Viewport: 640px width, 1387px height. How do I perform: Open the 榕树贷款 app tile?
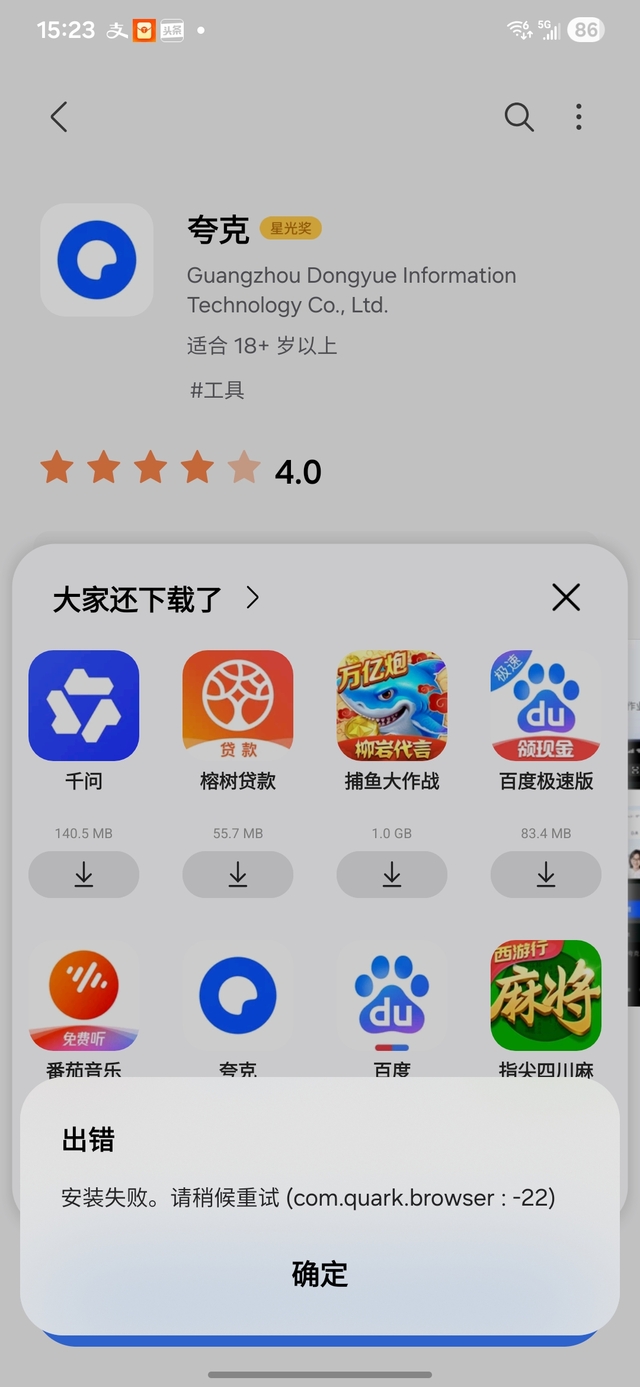tap(238, 706)
